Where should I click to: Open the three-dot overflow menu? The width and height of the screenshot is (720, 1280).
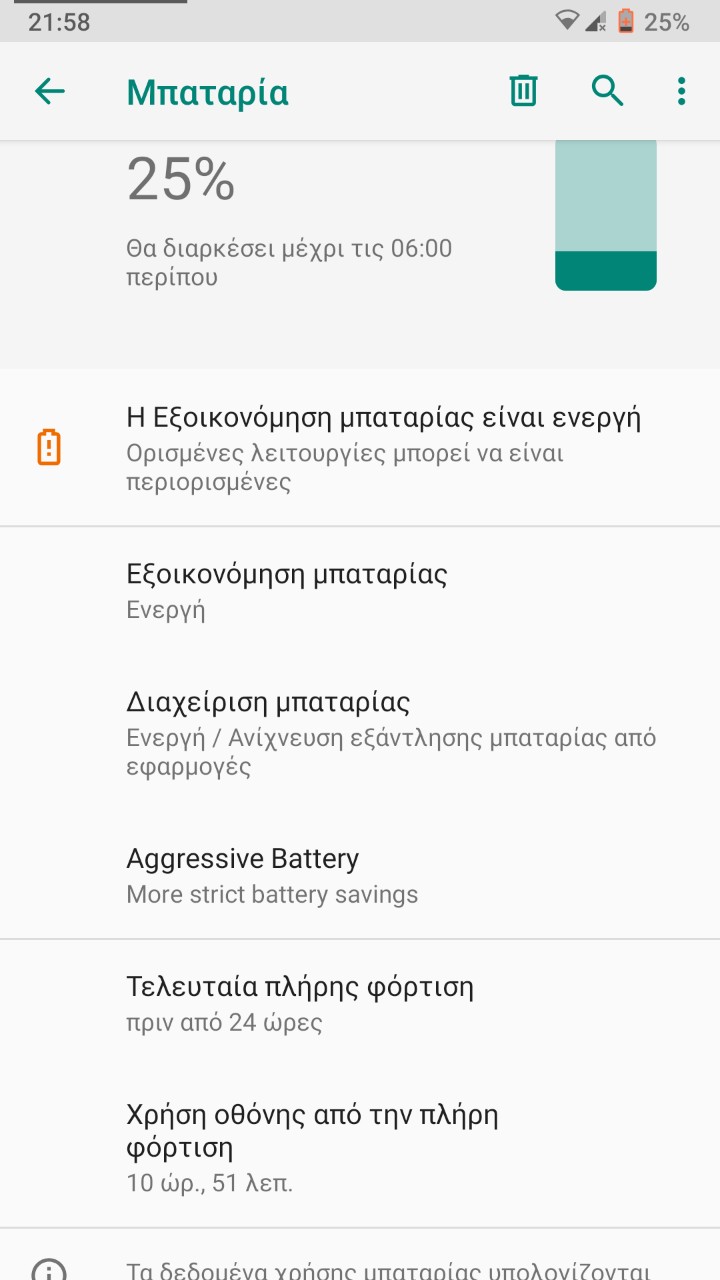(681, 91)
